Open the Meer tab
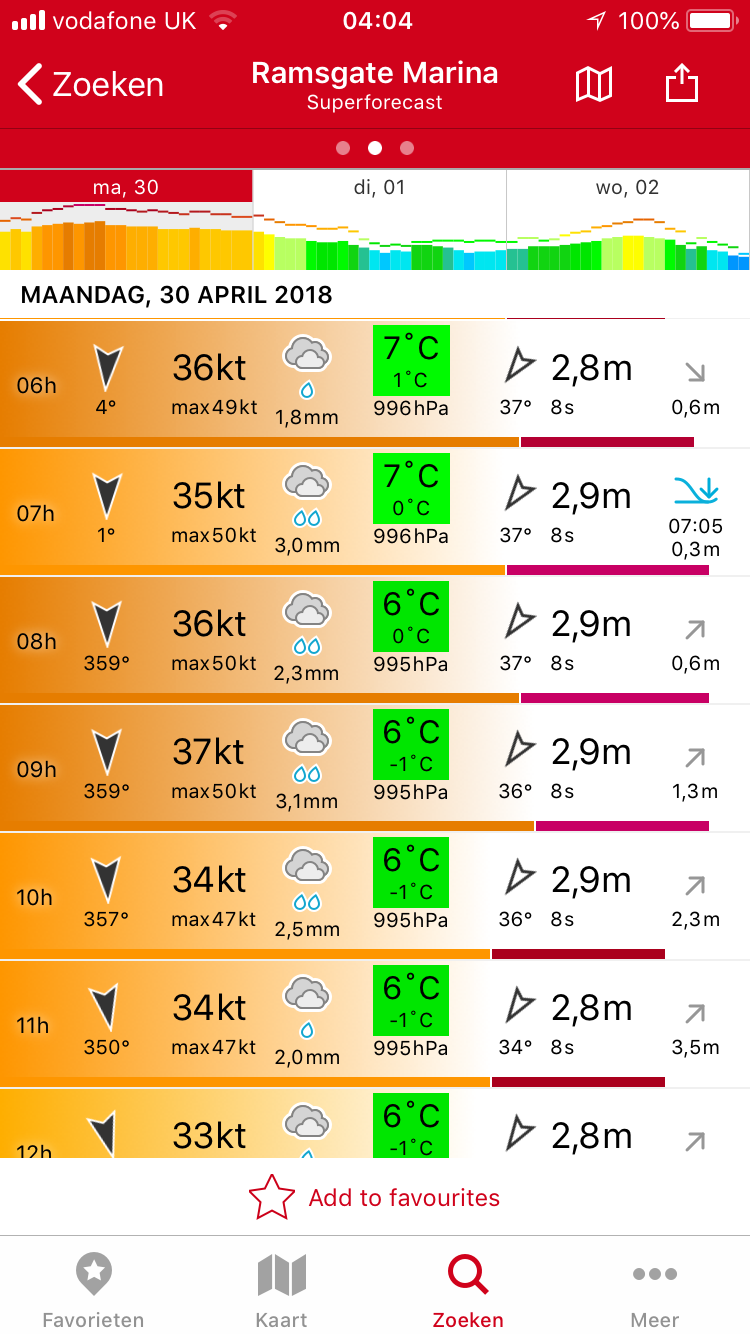 click(x=655, y=1290)
